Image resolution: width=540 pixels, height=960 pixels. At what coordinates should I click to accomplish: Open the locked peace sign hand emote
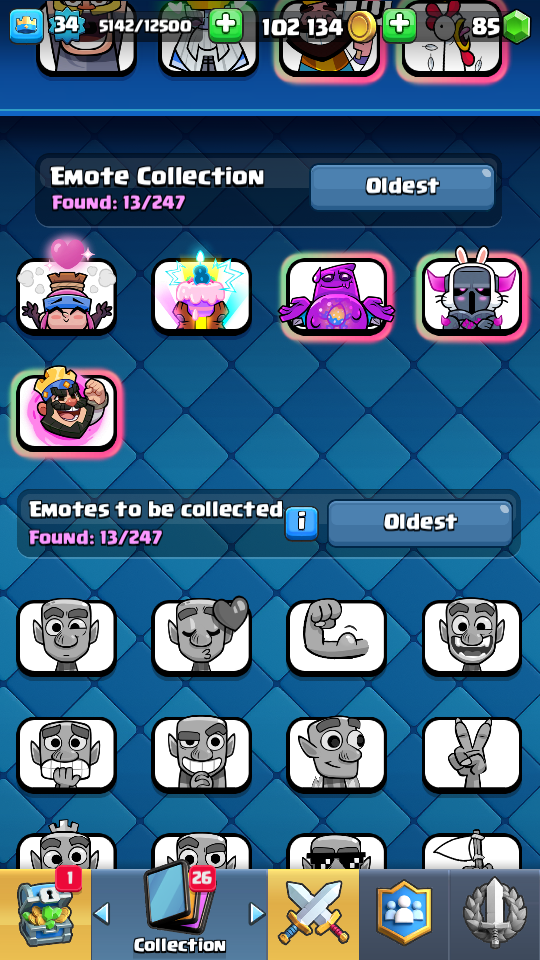472,754
